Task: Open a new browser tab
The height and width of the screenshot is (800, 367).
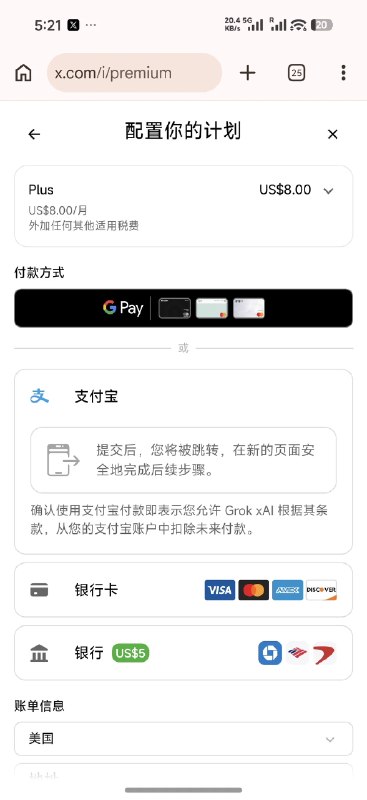Action: 248,73
